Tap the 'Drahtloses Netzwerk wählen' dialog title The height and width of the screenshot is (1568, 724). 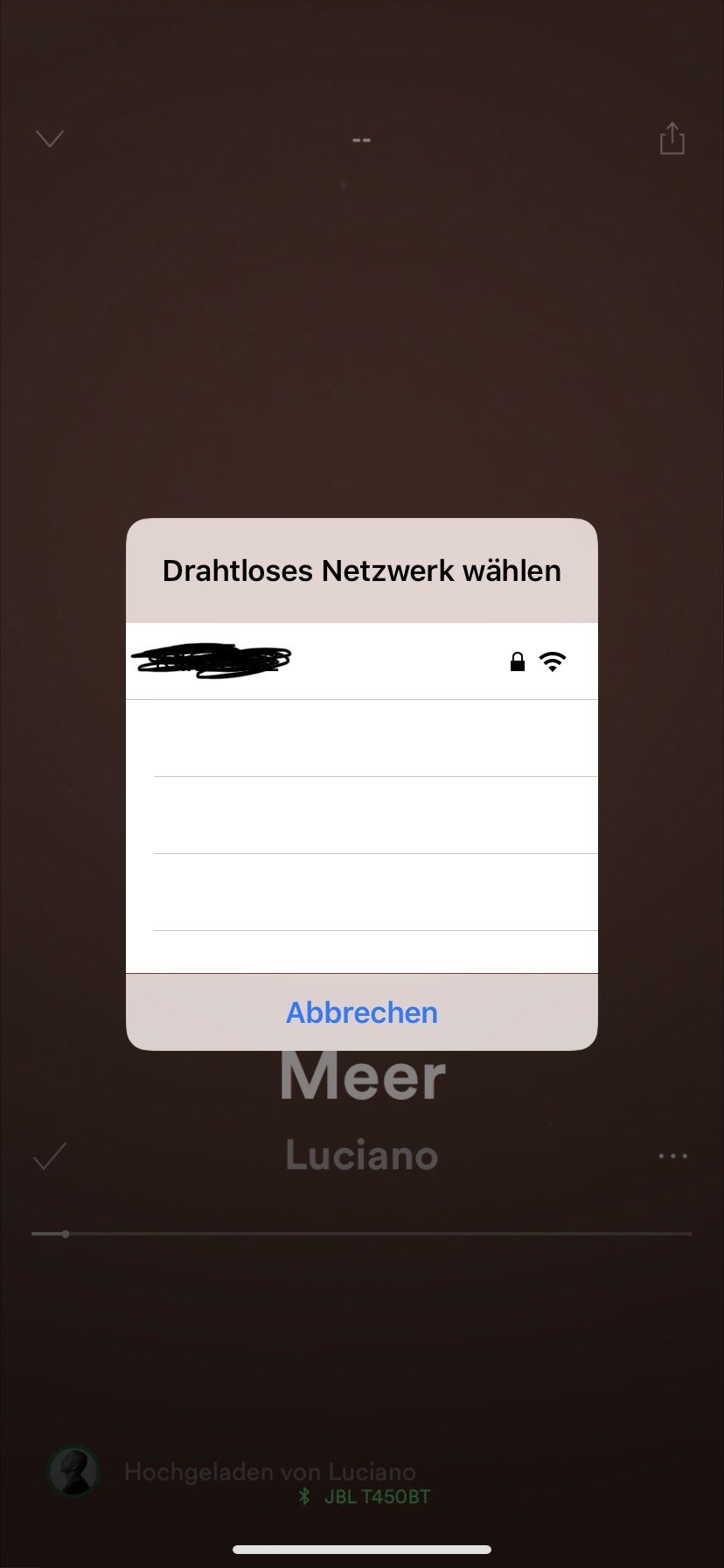pos(361,570)
